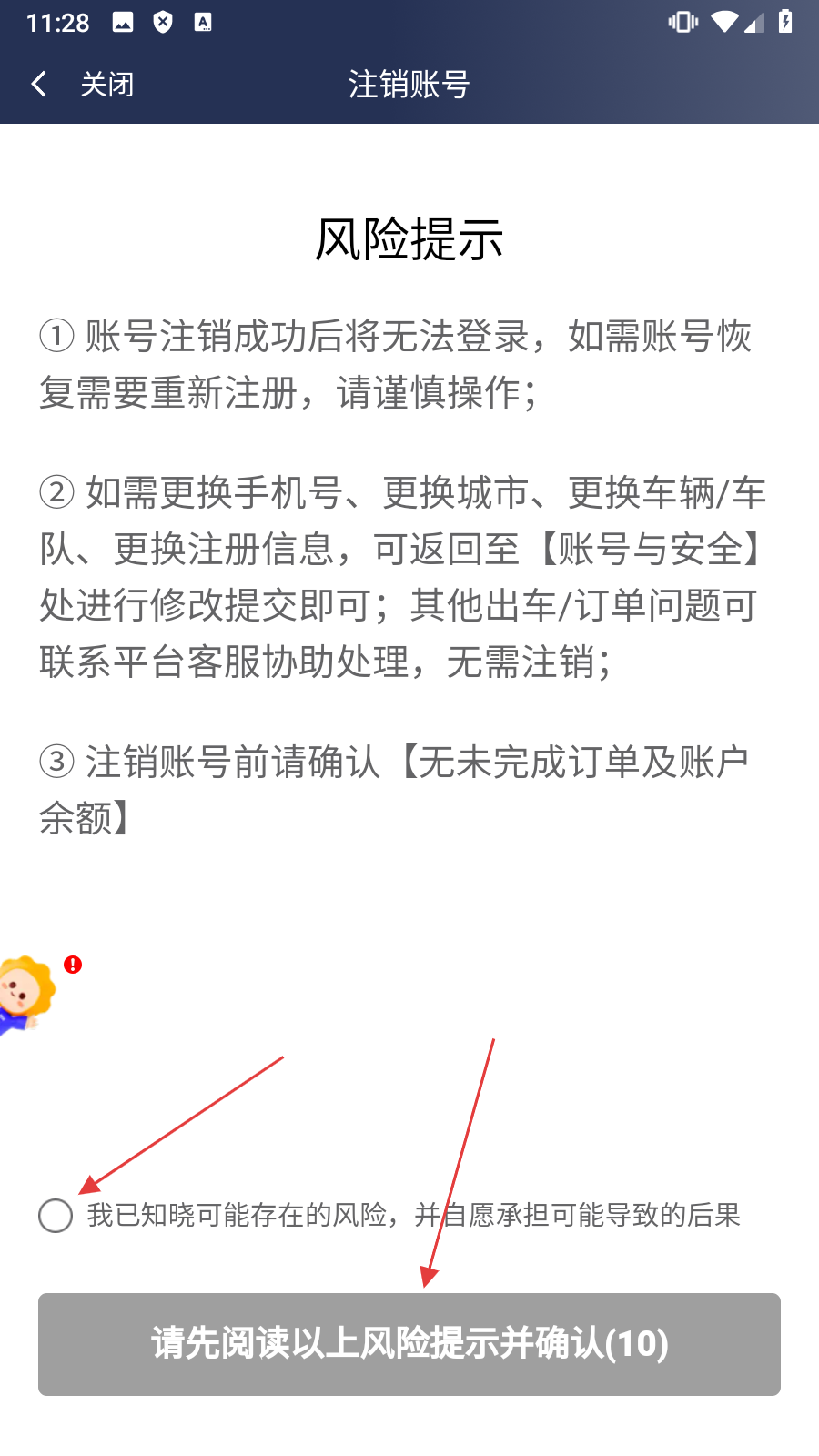Screen dimensions: 819x1456
Task: Check the risk acknowledgement circle
Action: pyautogui.click(x=56, y=1216)
